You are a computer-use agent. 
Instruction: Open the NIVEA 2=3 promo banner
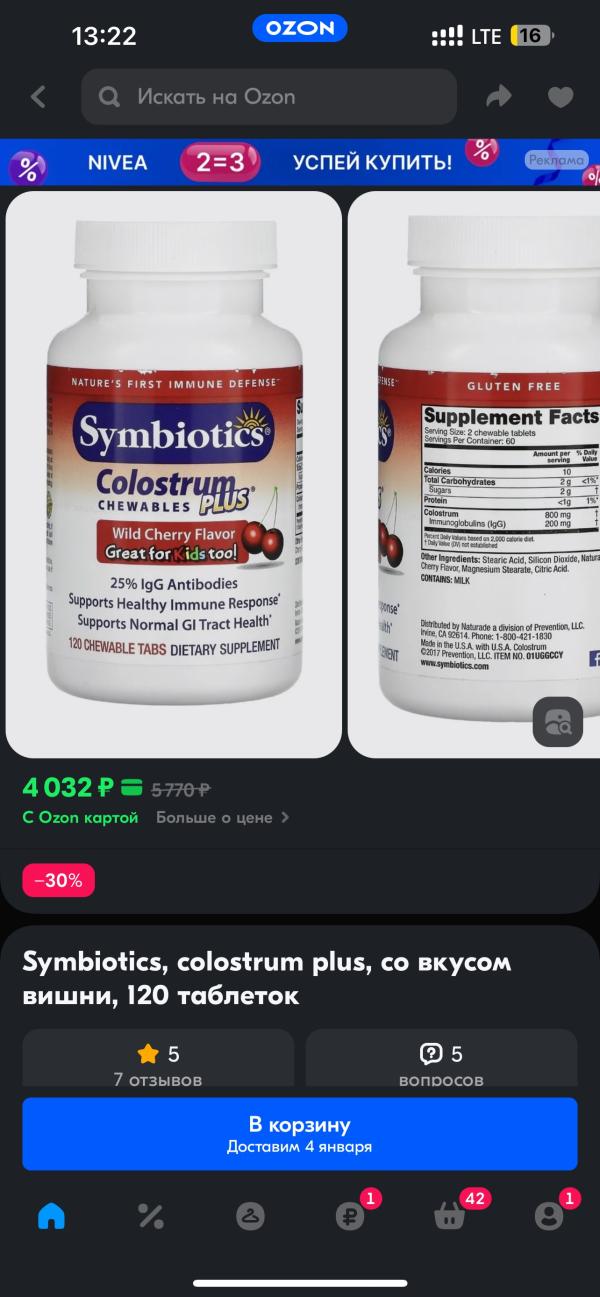300,162
